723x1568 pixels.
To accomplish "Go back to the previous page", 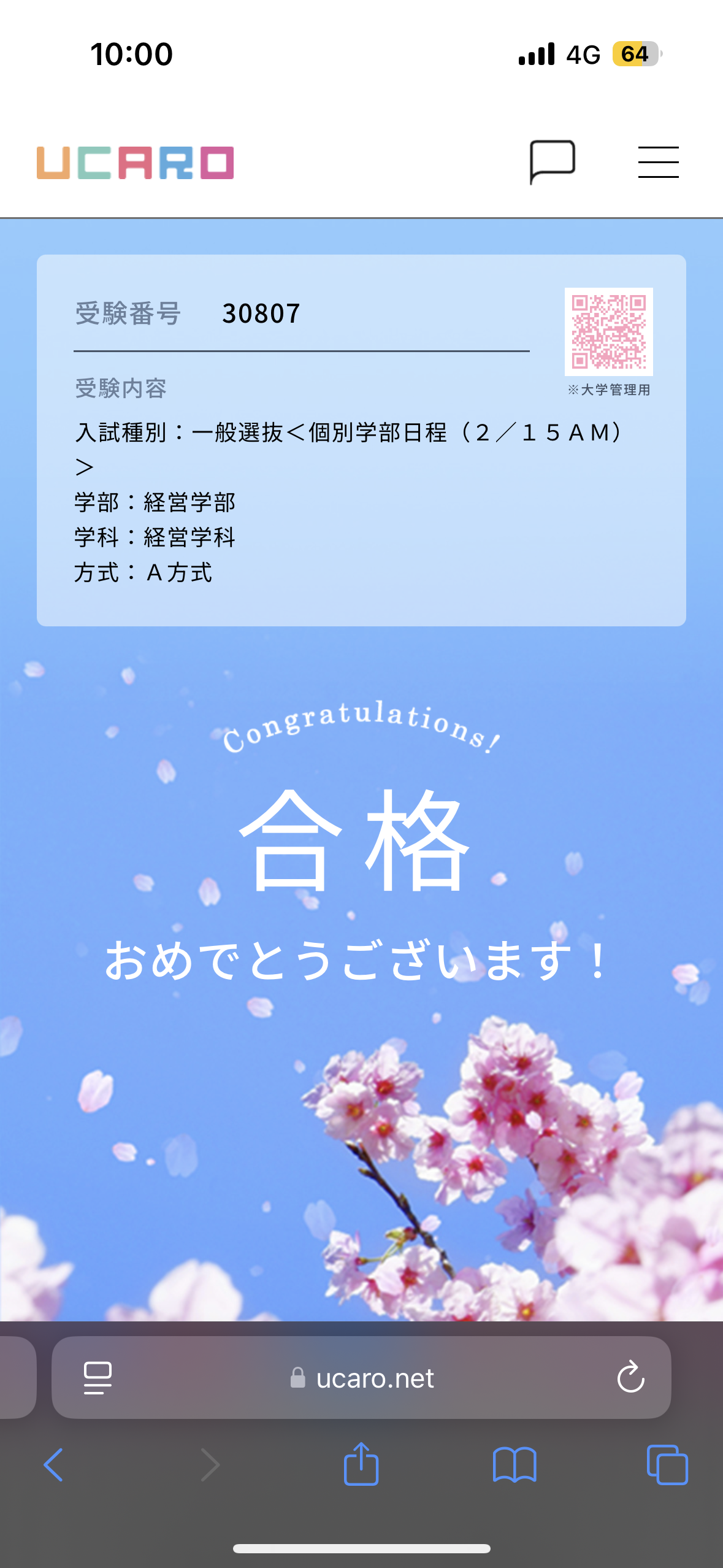I will click(54, 1465).
